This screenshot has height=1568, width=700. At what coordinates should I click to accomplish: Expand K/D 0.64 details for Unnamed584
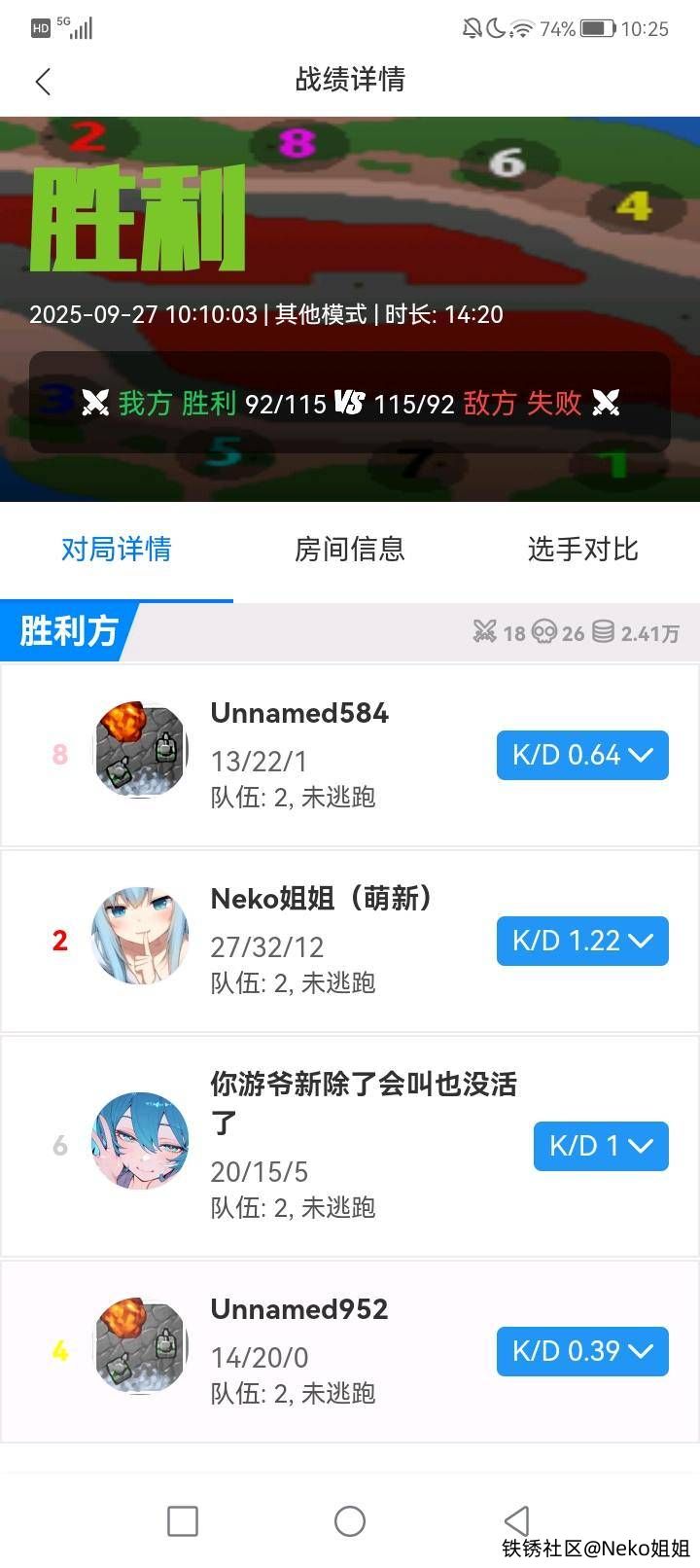[x=582, y=755]
